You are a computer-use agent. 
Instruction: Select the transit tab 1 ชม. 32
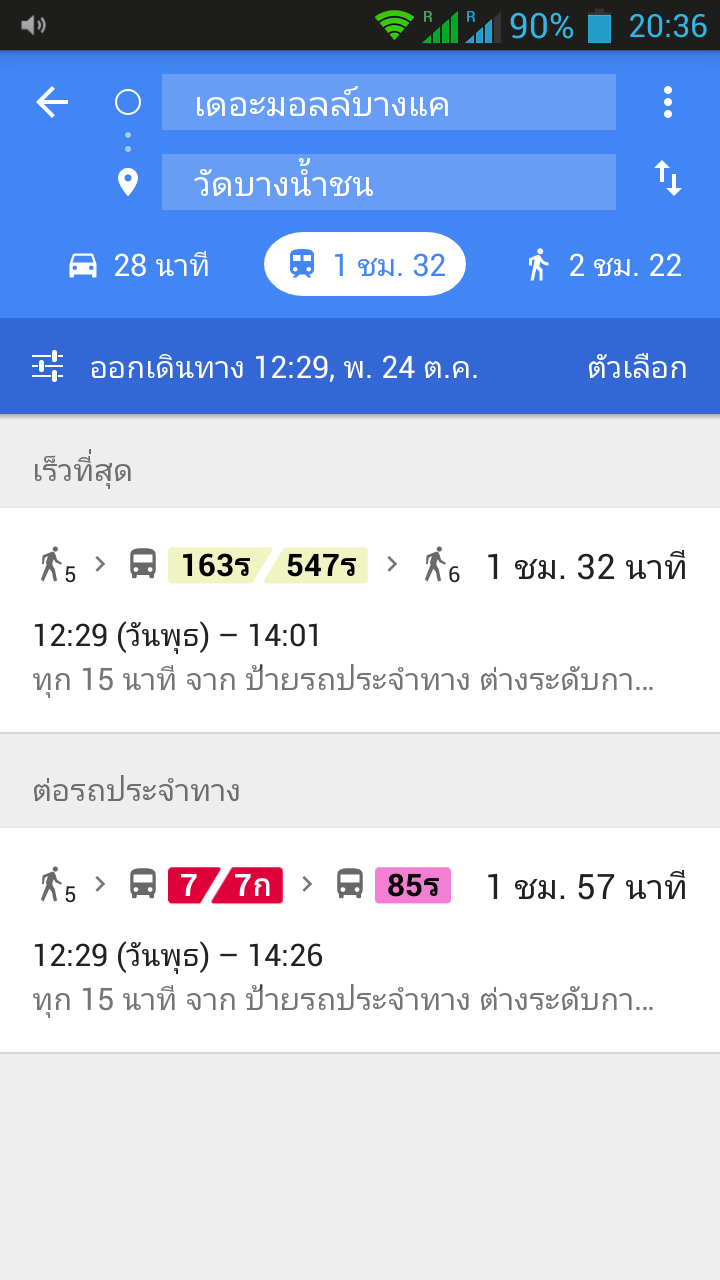click(365, 265)
